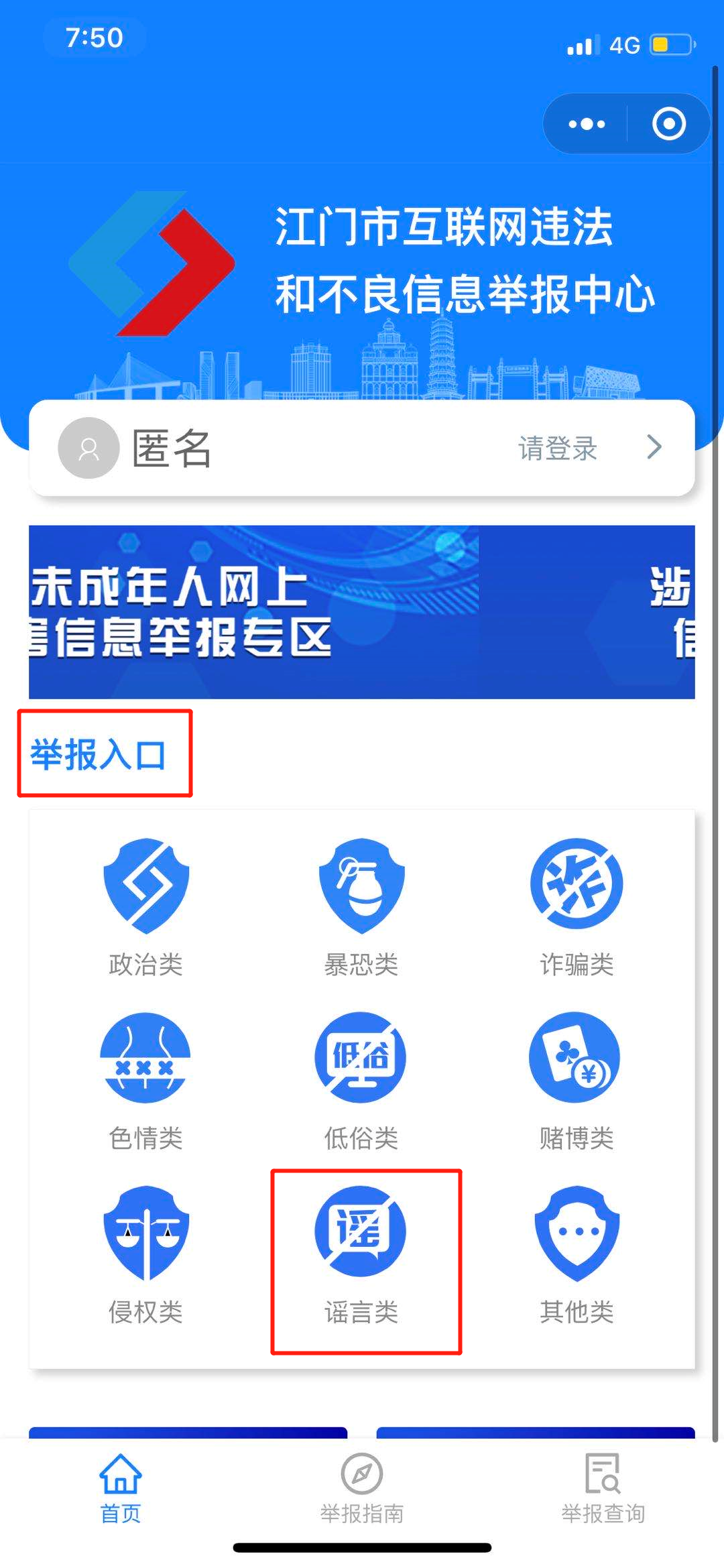The width and height of the screenshot is (724, 1568).
Task: Choose the 诈骗类 fraud category
Action: coord(577,906)
